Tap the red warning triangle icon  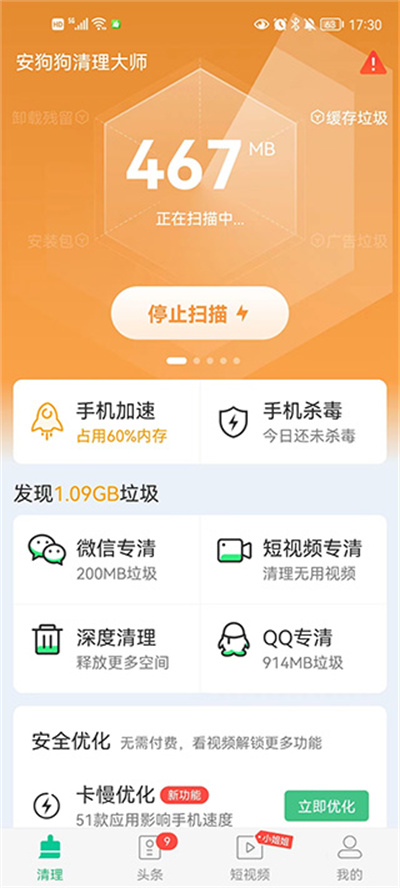point(373,63)
